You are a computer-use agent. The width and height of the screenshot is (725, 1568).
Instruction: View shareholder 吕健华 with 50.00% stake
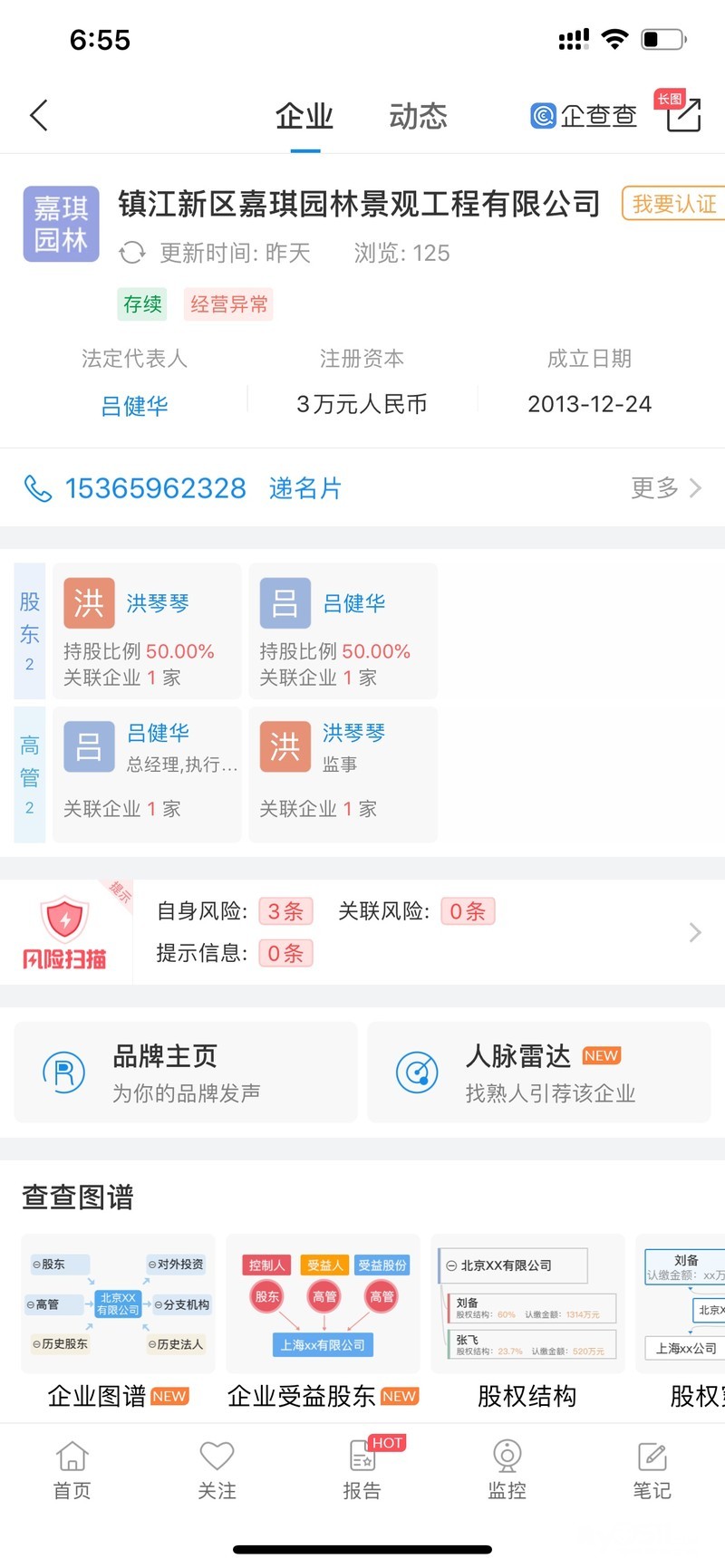pyautogui.click(x=343, y=630)
